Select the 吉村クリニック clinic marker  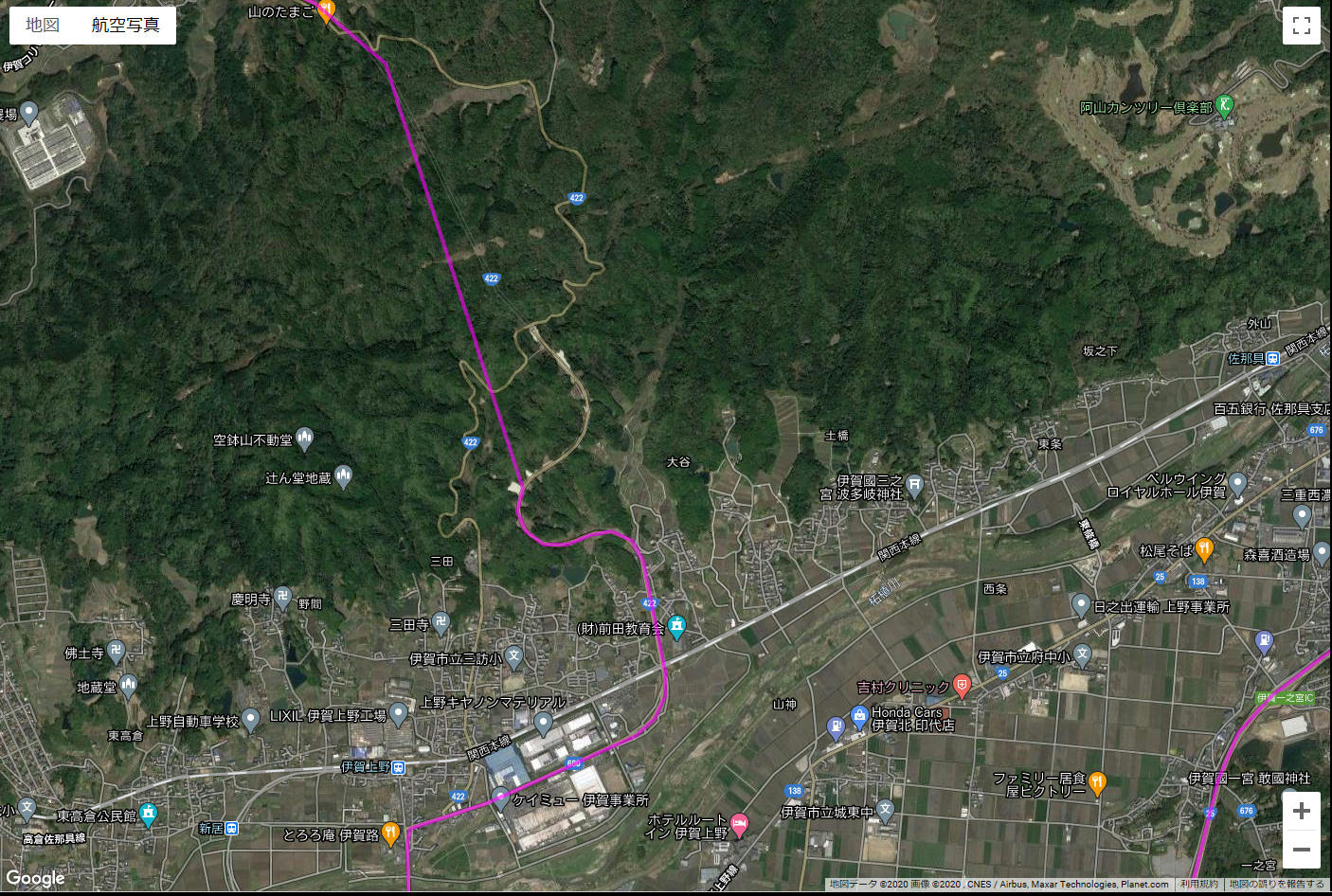point(962,685)
